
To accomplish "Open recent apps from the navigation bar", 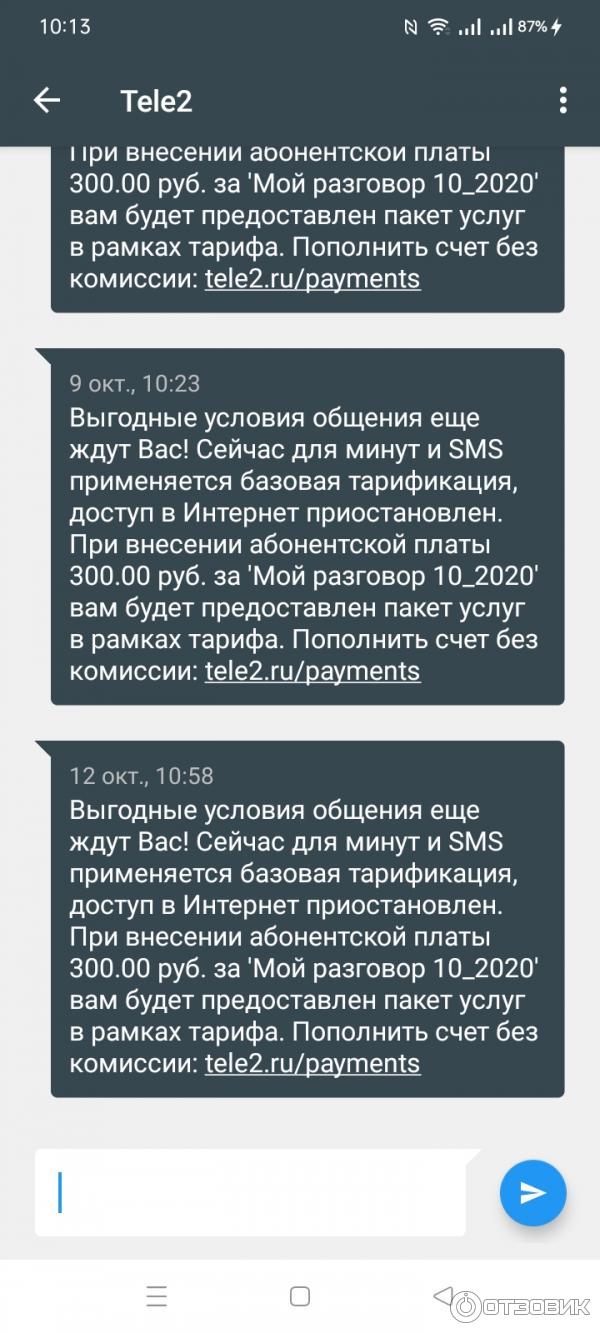I will pyautogui.click(x=157, y=1297).
